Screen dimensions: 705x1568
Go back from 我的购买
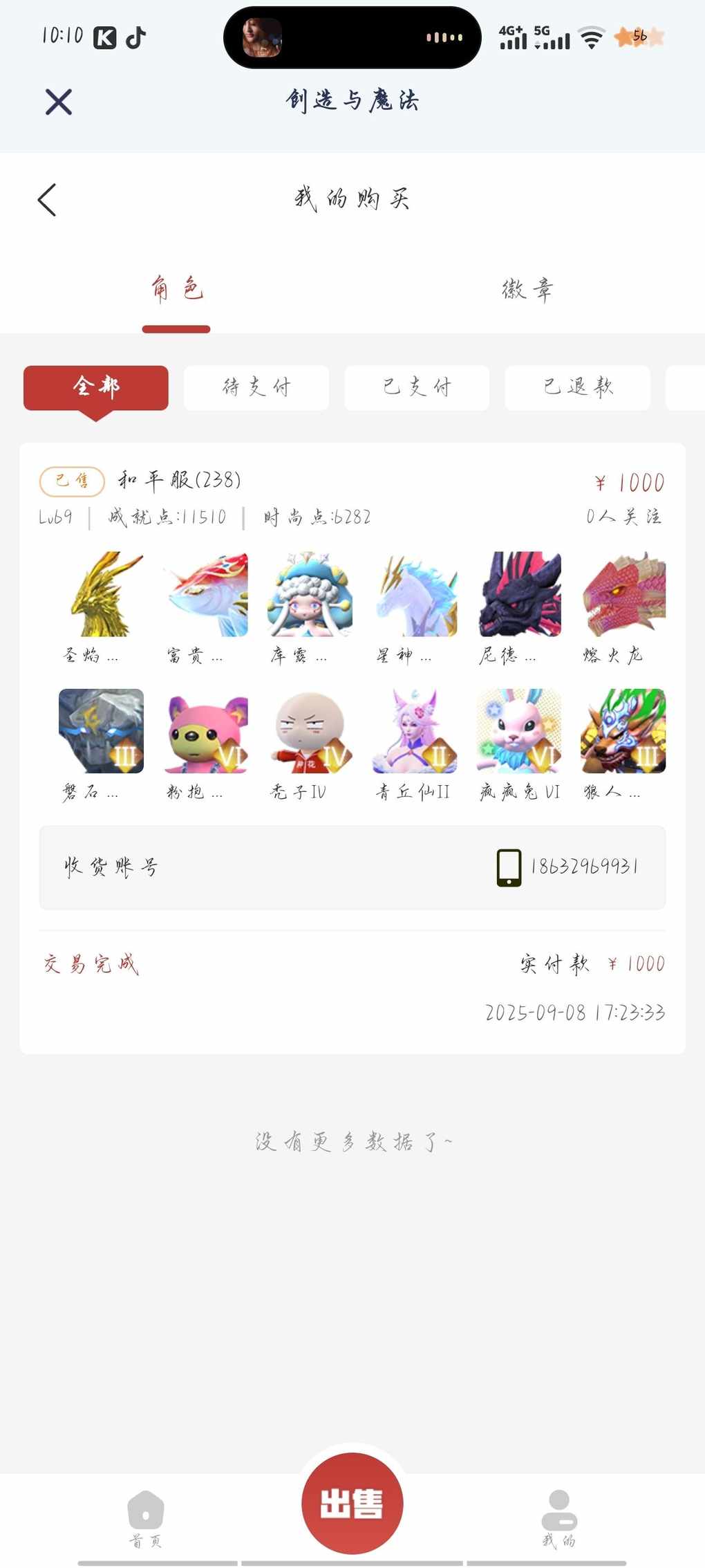click(47, 201)
